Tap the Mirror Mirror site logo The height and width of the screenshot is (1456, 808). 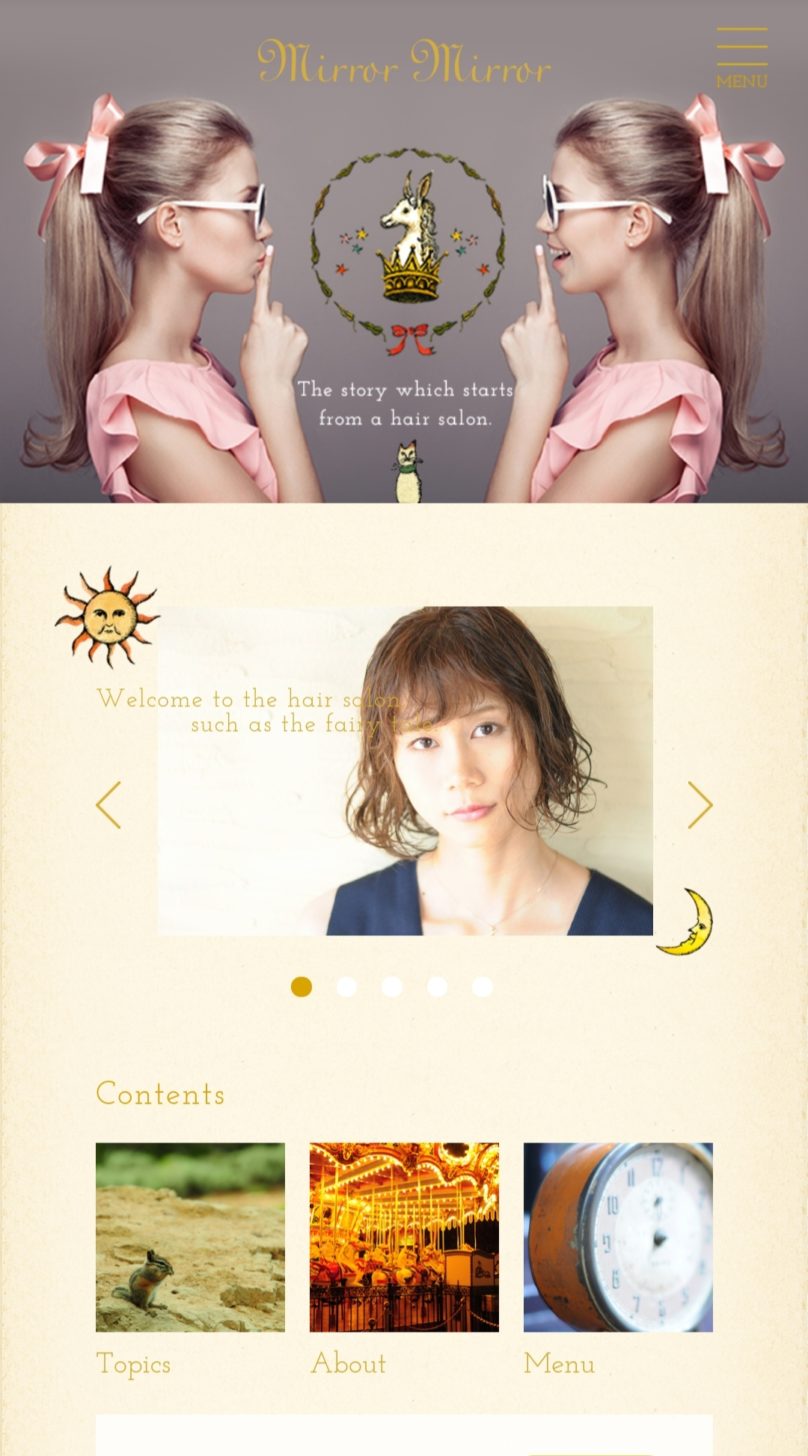pos(404,62)
